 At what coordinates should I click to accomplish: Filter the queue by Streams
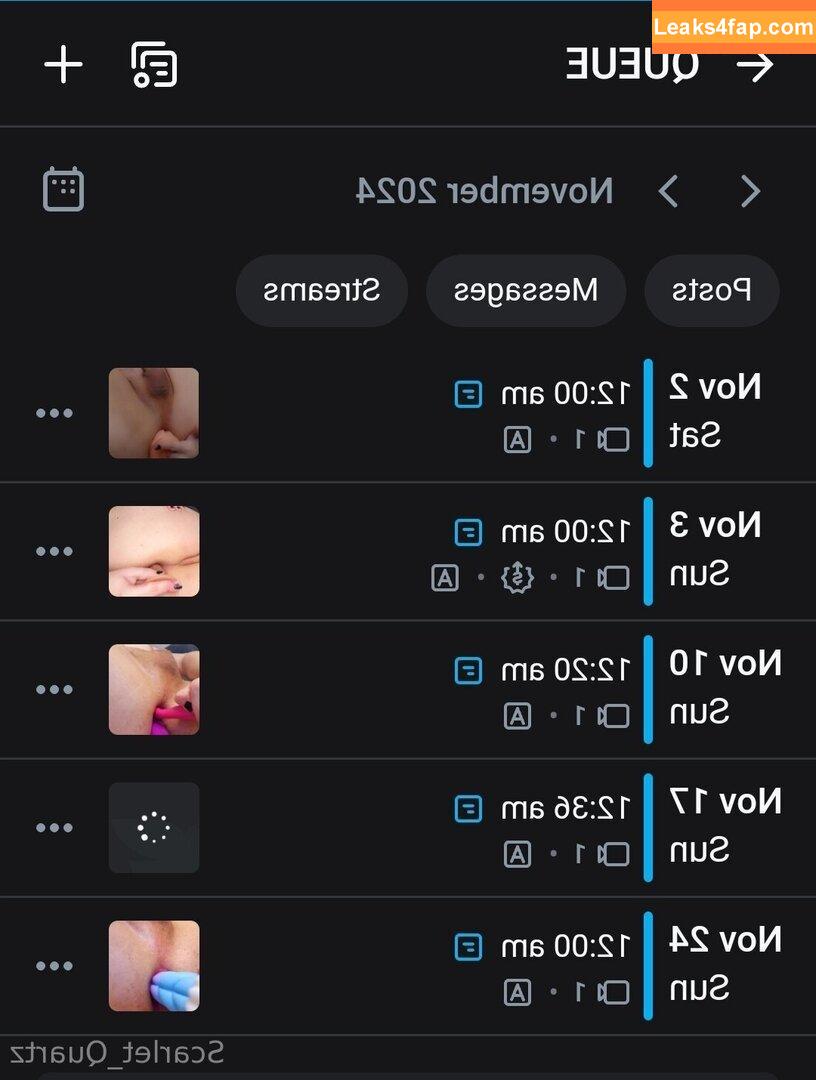click(321, 291)
